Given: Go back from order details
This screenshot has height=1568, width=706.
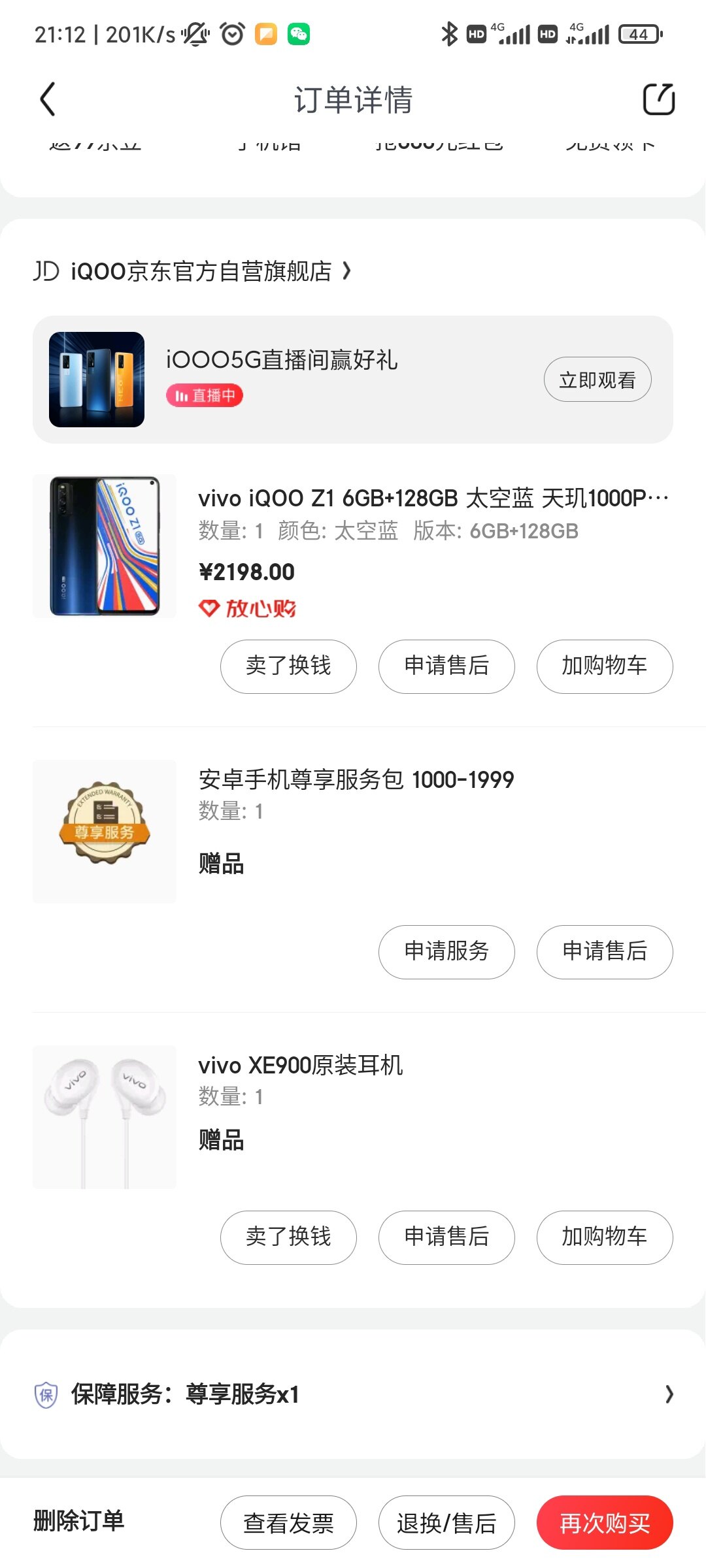Looking at the screenshot, I should tap(48, 99).
